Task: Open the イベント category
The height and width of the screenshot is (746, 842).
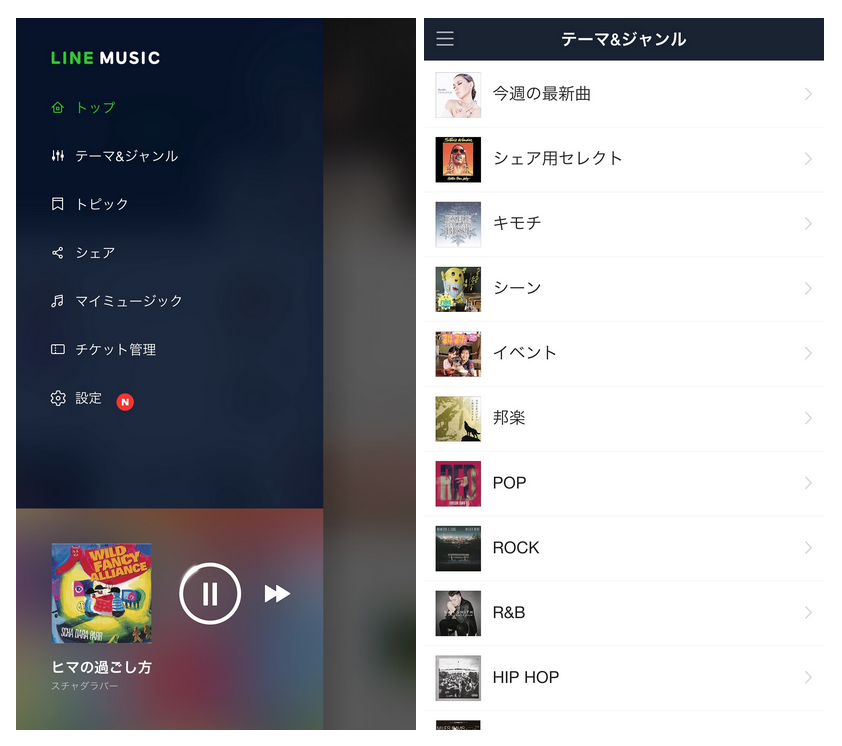Action: tap(623, 353)
